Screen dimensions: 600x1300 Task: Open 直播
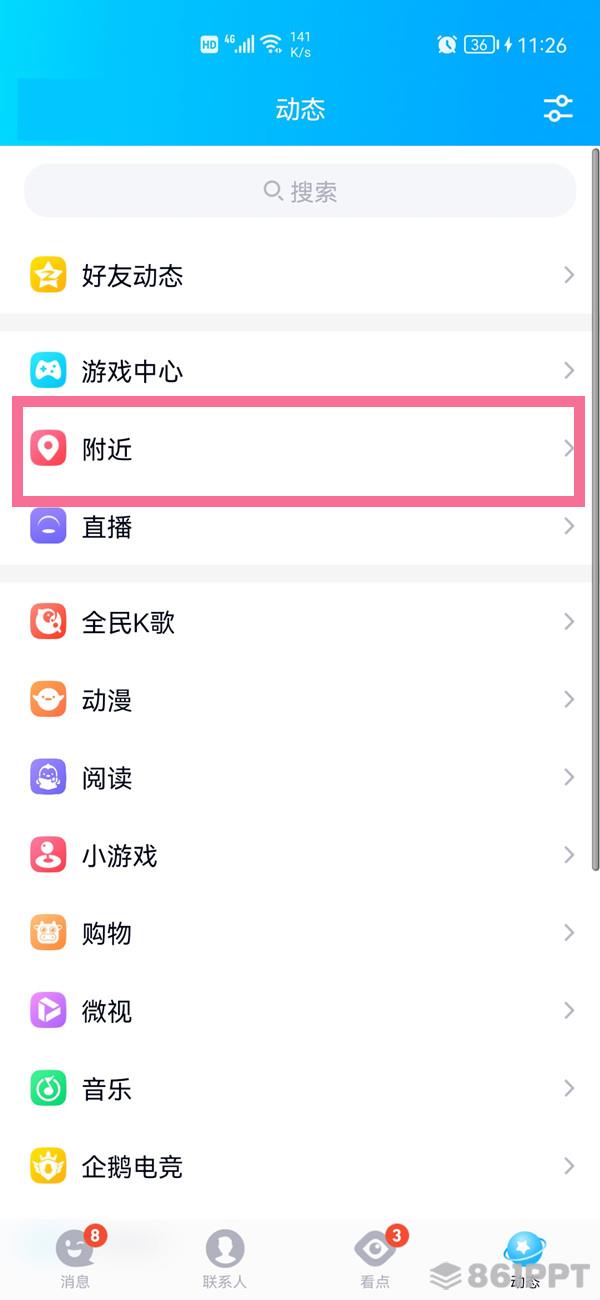click(x=300, y=526)
